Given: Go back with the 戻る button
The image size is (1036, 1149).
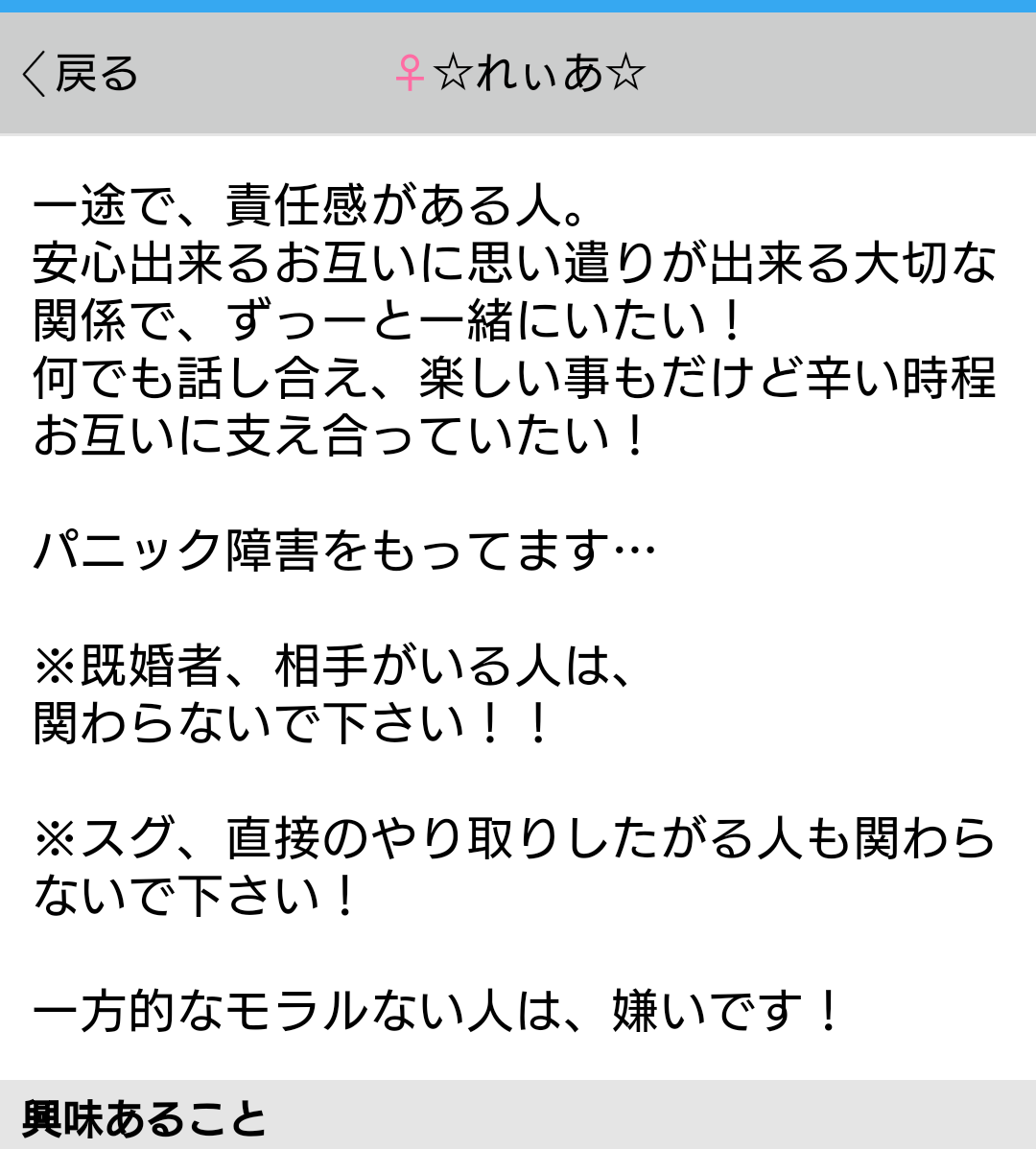Looking at the screenshot, I should [x=81, y=74].
